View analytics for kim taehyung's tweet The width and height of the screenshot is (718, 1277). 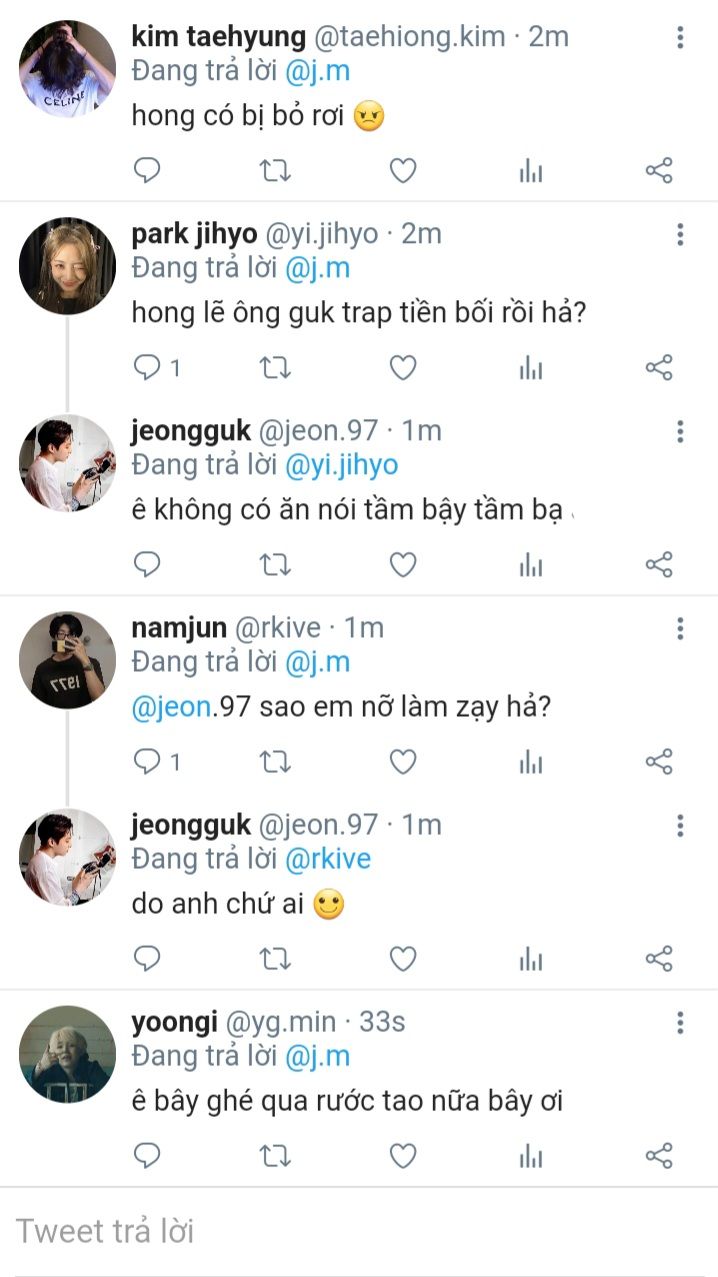[531, 171]
